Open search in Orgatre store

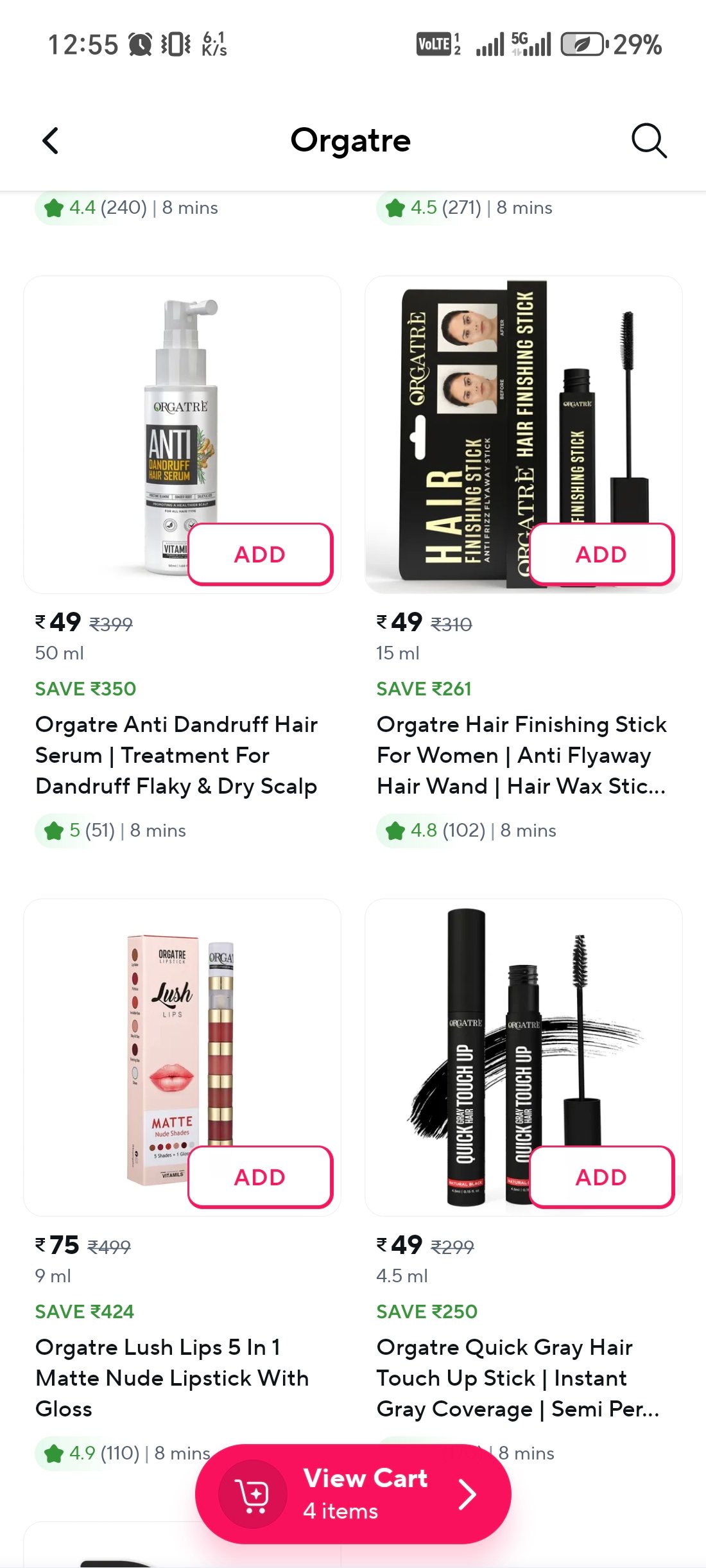[649, 141]
